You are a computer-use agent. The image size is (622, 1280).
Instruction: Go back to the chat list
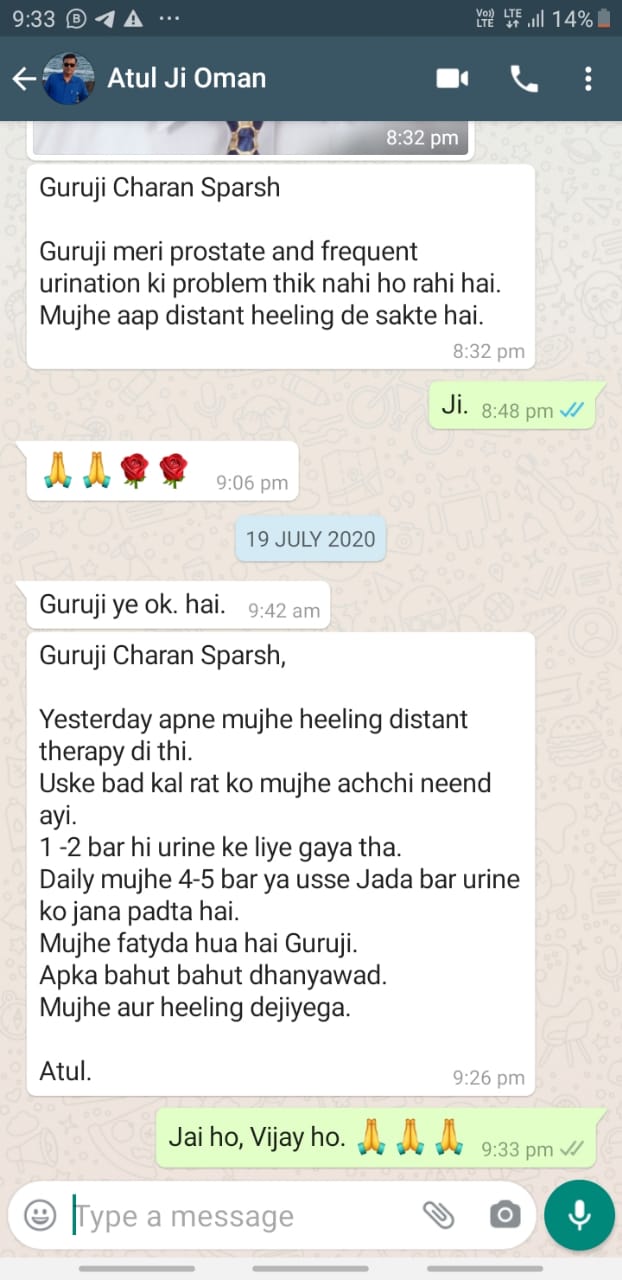(24, 79)
